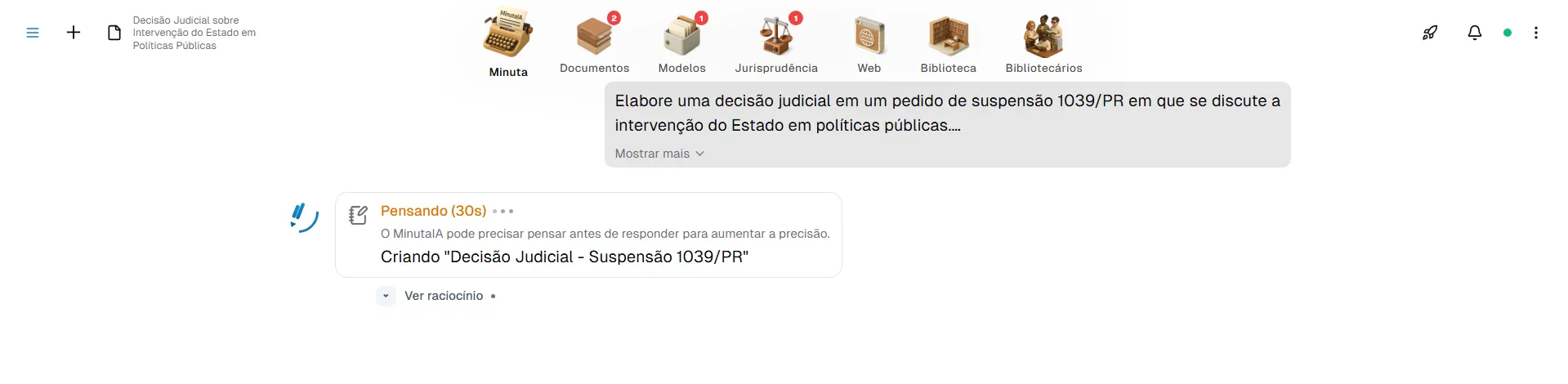Viewport: 1568px width, 384px height.
Task: Open the Decisão Judicial document icon
Action: 114,33
